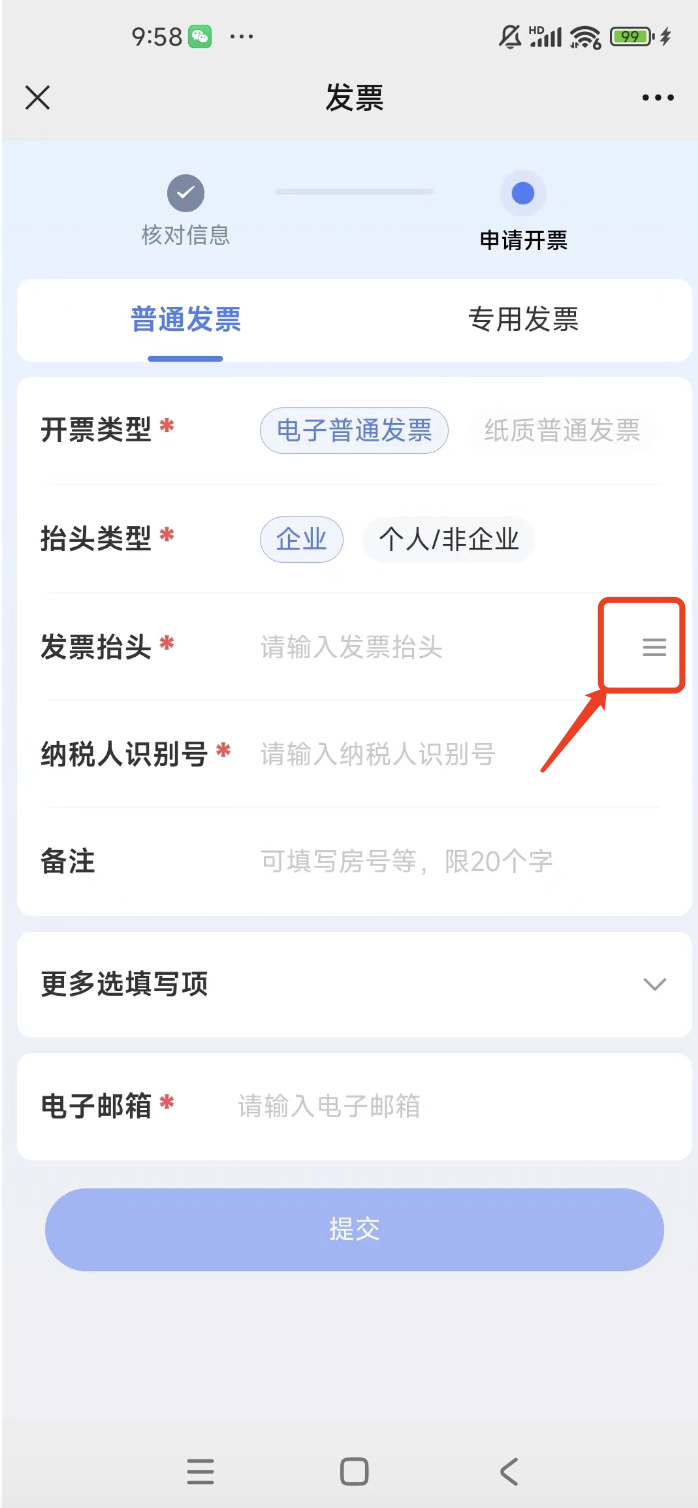Switch to the 专用发票 tab
The width and height of the screenshot is (698, 1508).
[523, 320]
